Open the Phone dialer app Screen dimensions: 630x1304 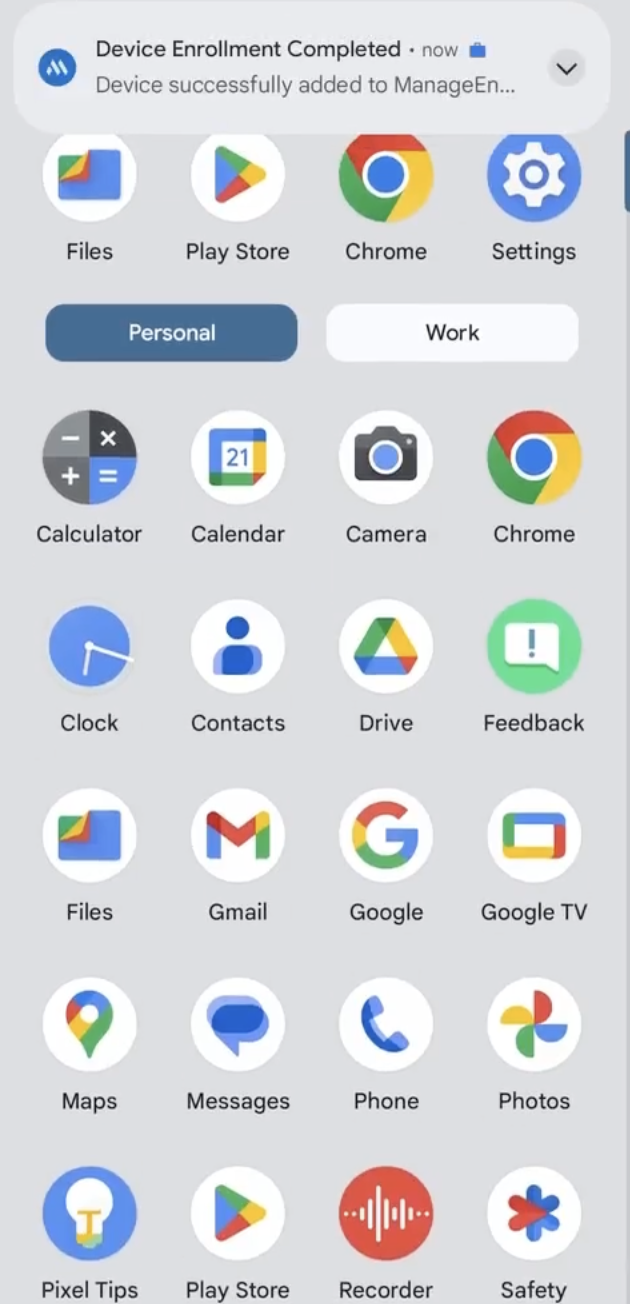coord(385,1025)
